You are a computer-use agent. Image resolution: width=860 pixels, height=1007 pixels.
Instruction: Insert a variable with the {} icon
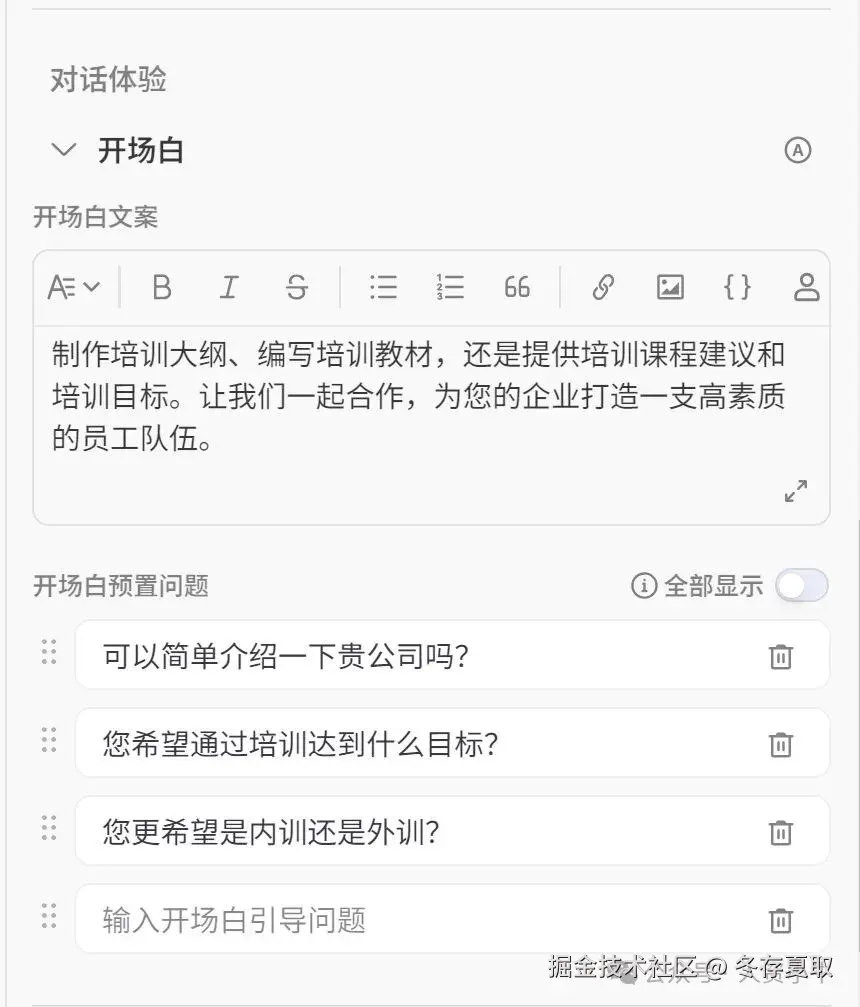coord(737,288)
